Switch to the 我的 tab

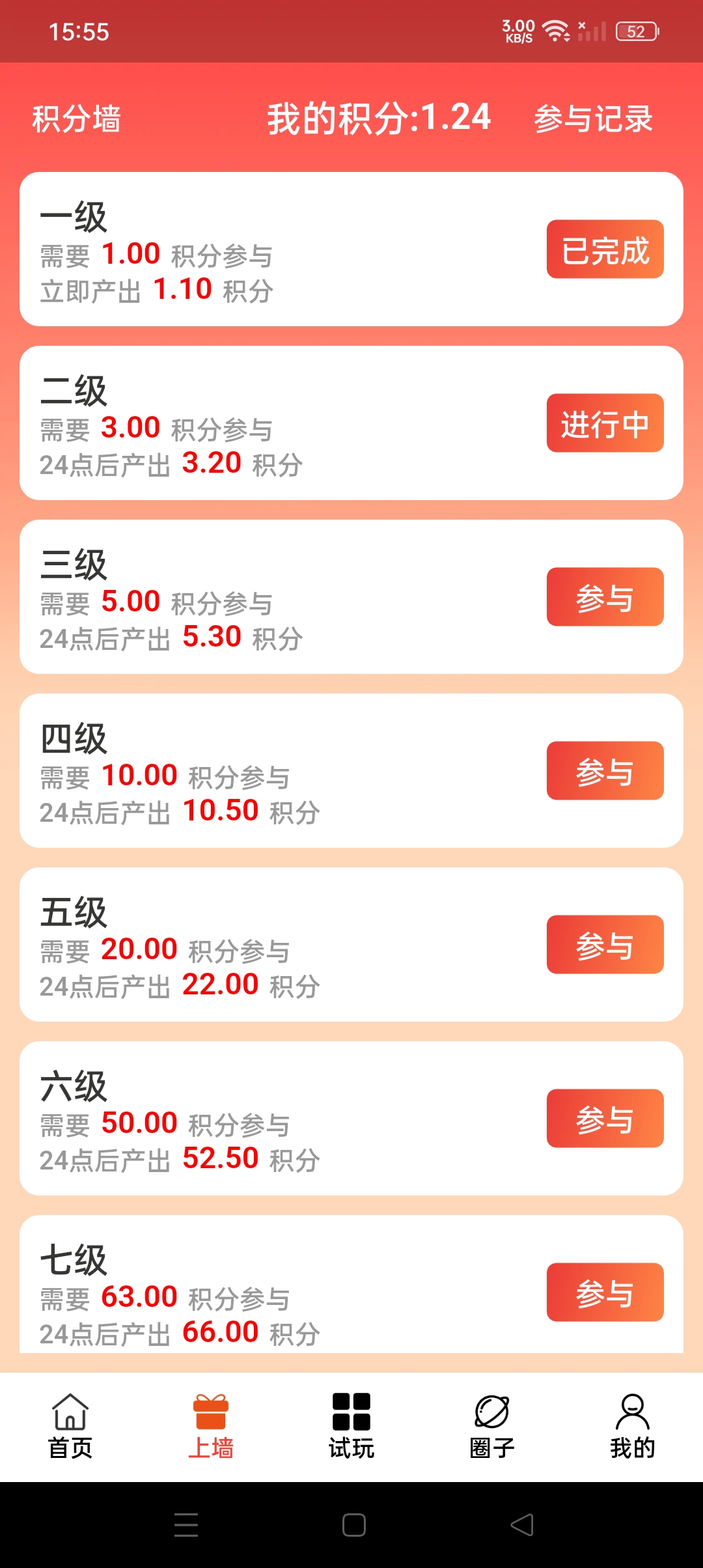(x=633, y=1427)
